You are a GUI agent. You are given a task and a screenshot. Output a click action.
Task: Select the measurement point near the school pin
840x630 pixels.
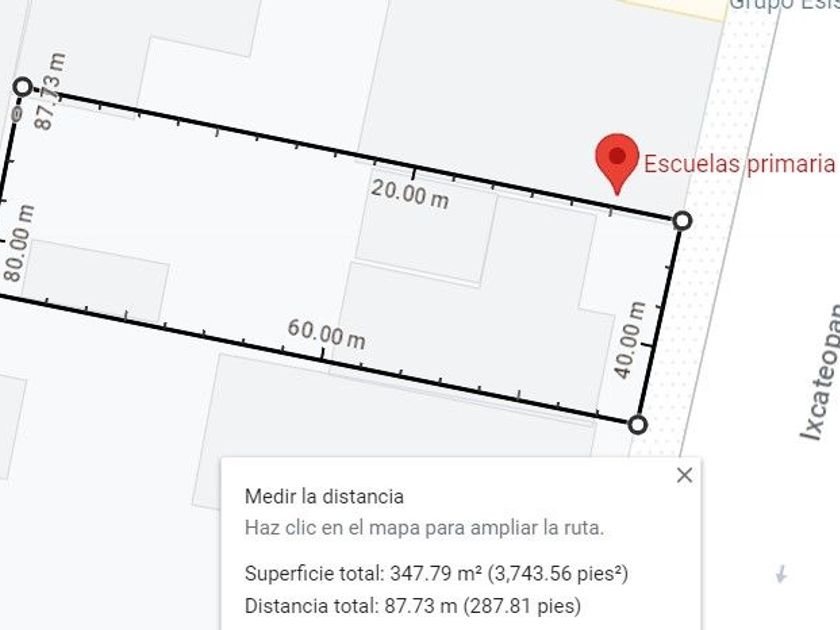(x=682, y=220)
